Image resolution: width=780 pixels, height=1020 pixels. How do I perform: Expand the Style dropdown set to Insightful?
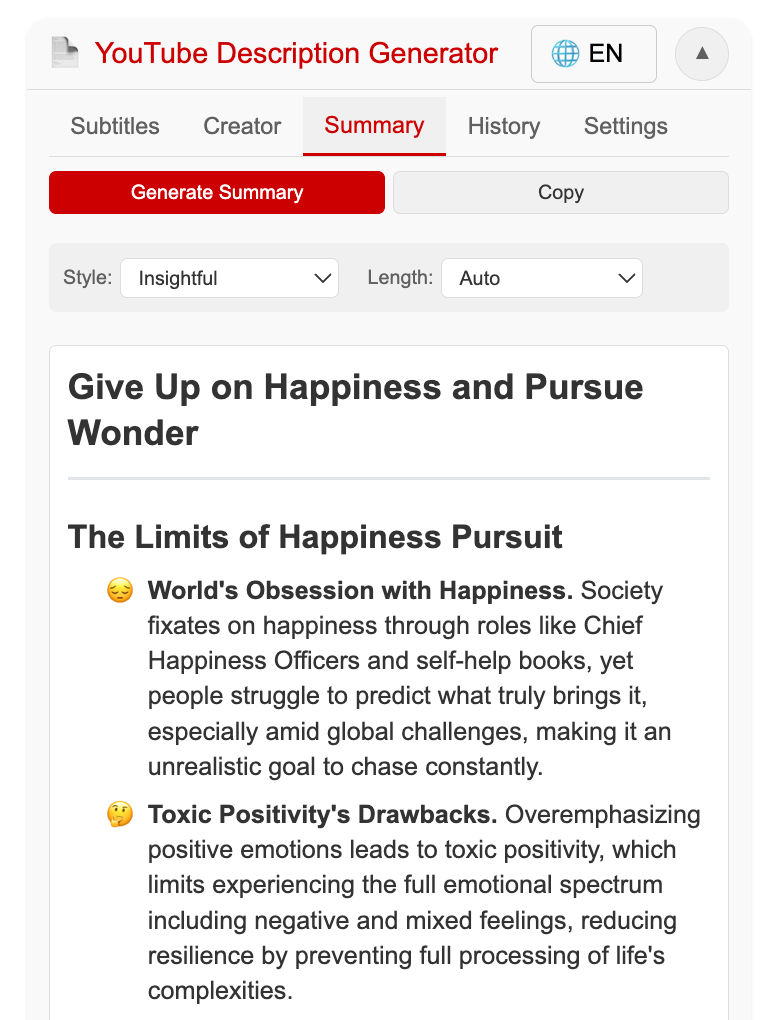coord(230,278)
